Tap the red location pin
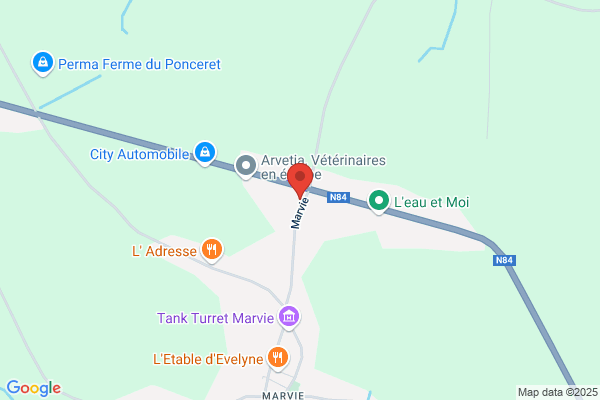This screenshot has height=400, width=600. point(300,181)
